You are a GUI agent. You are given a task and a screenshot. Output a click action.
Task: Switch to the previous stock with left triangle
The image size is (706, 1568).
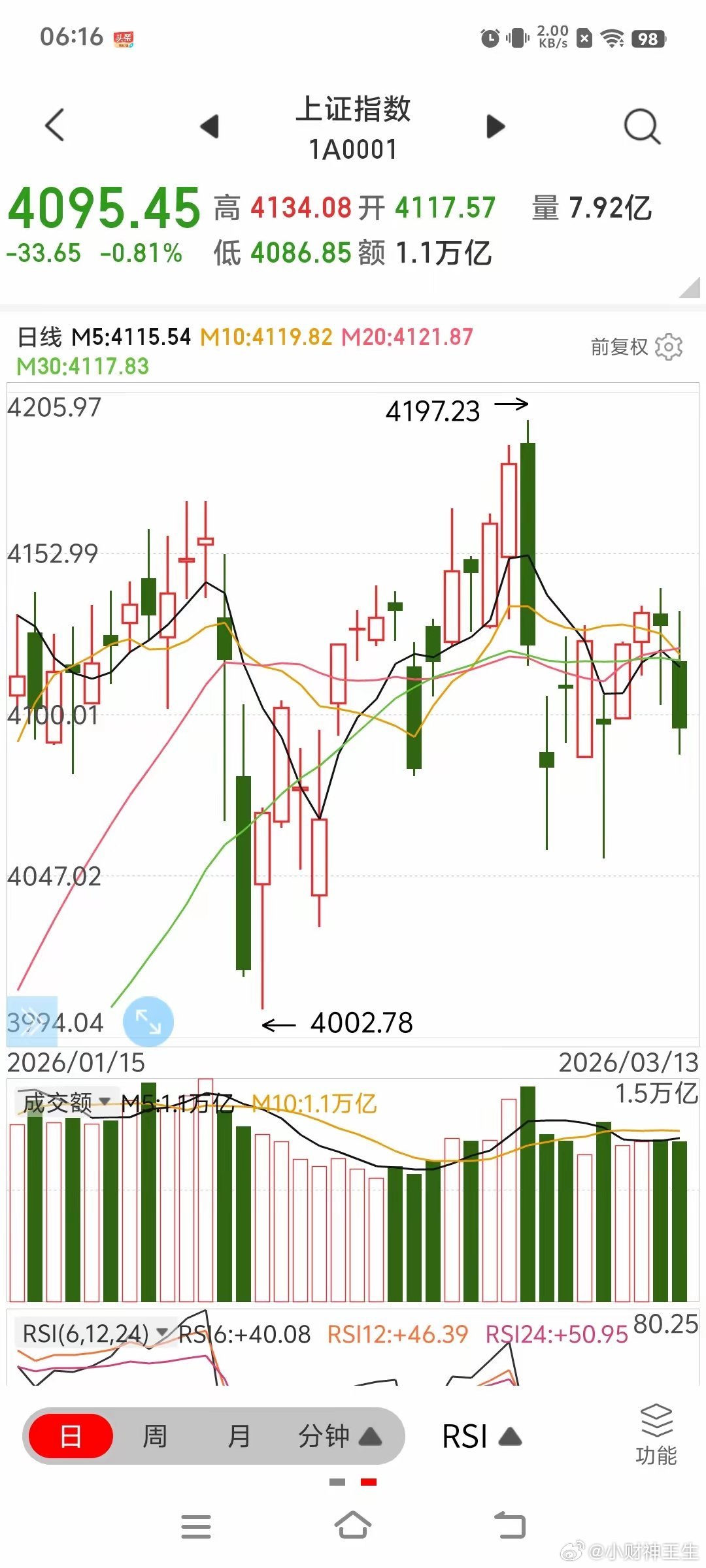(209, 126)
